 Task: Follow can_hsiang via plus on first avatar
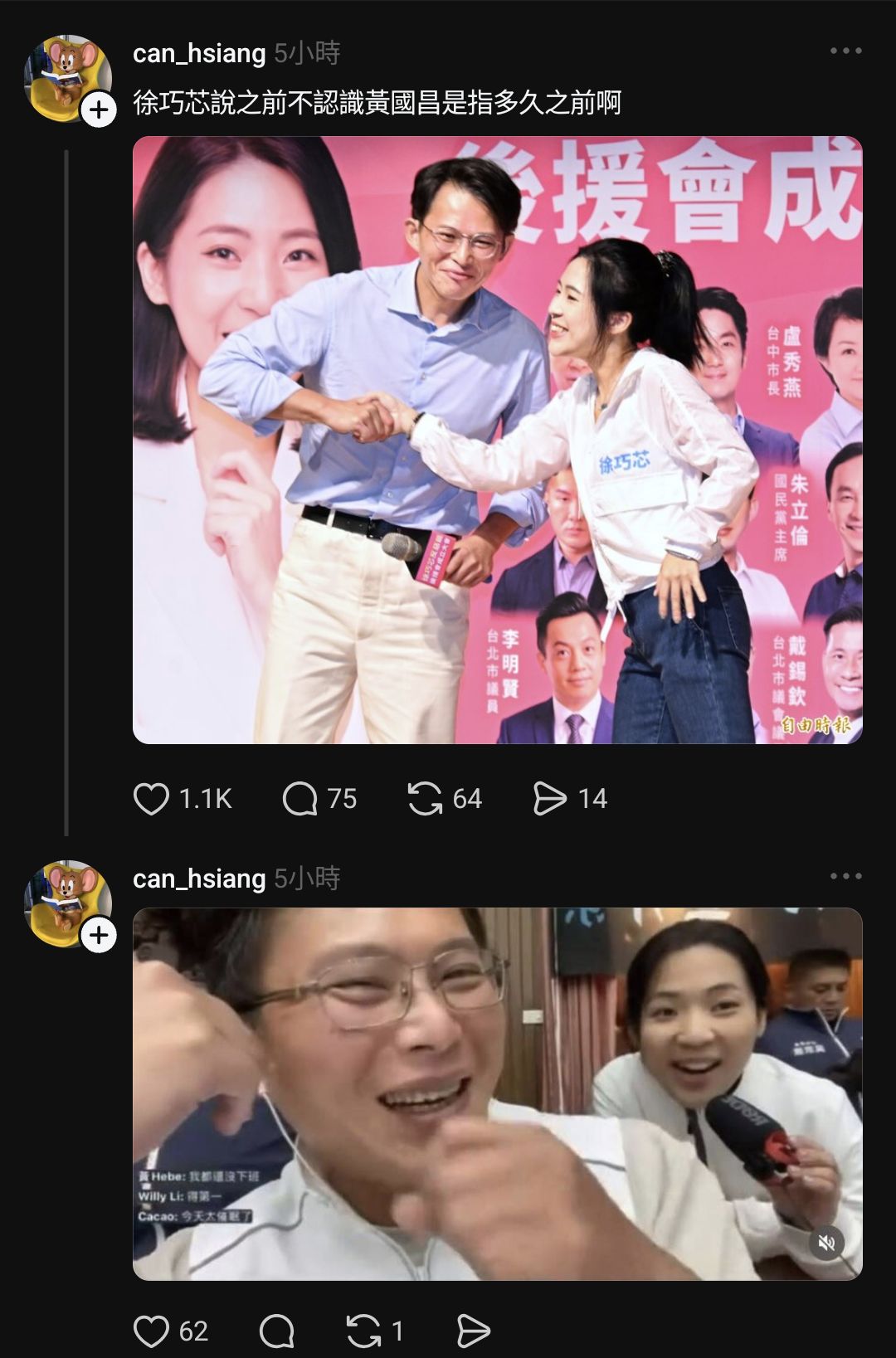click(x=99, y=110)
